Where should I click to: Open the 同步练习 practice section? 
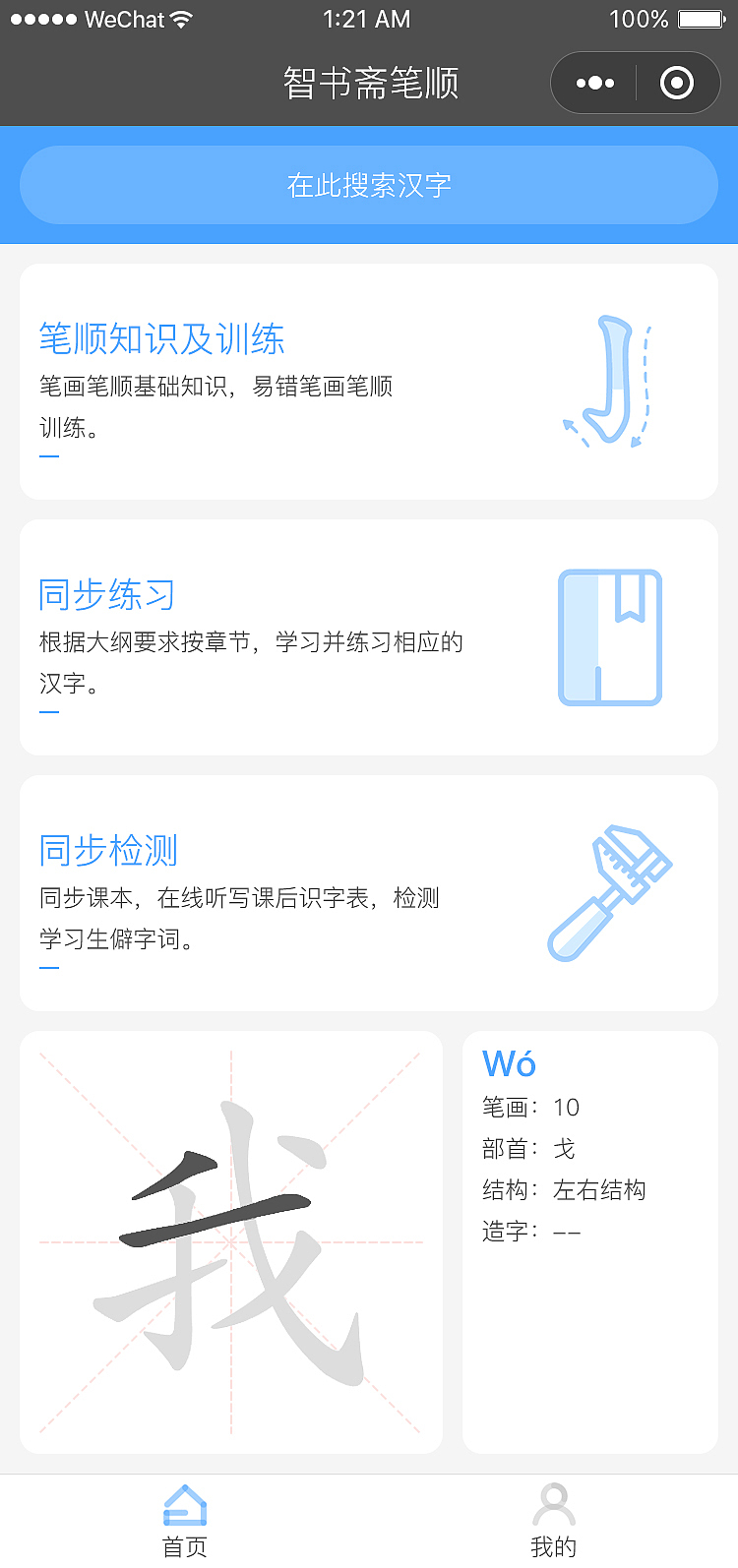pyautogui.click(x=106, y=594)
